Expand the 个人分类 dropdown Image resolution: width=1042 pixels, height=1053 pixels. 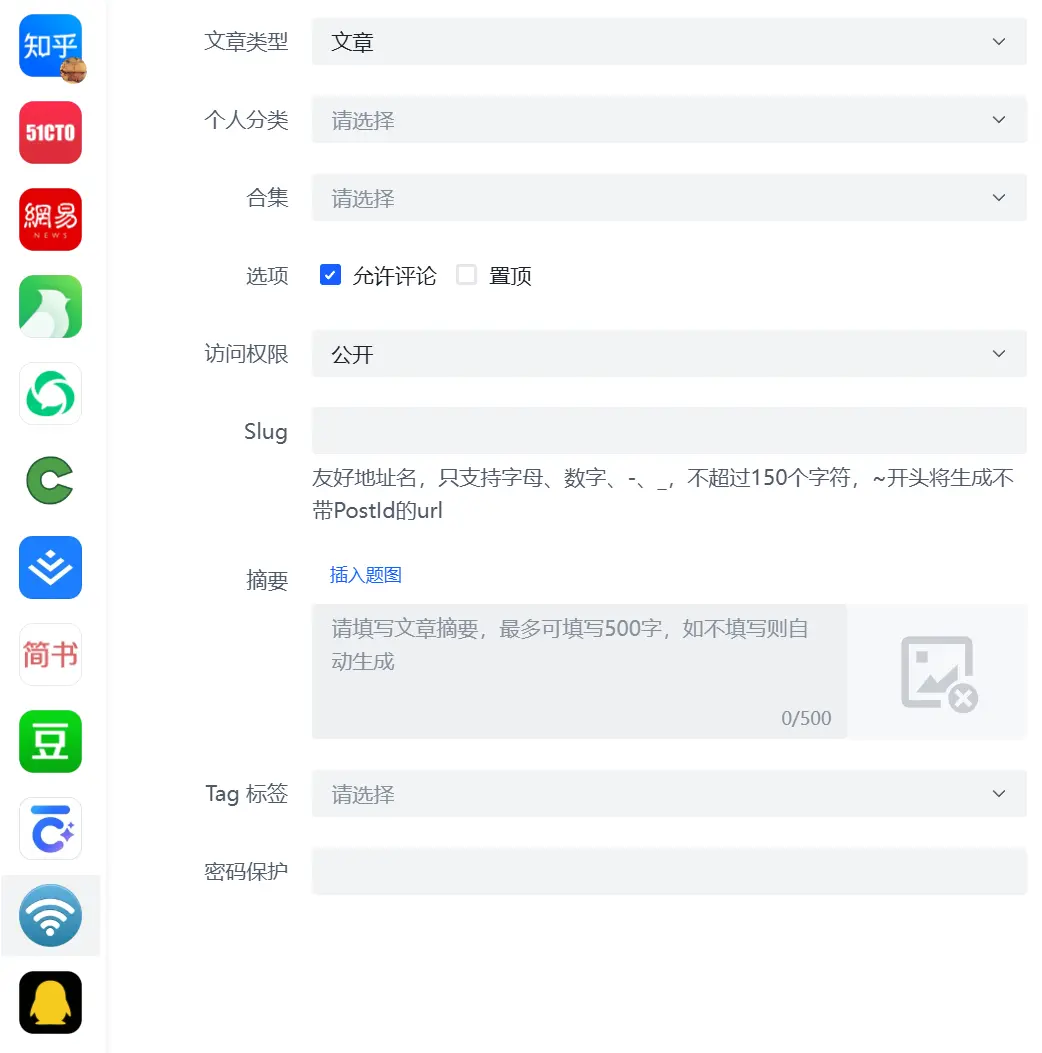click(x=668, y=119)
